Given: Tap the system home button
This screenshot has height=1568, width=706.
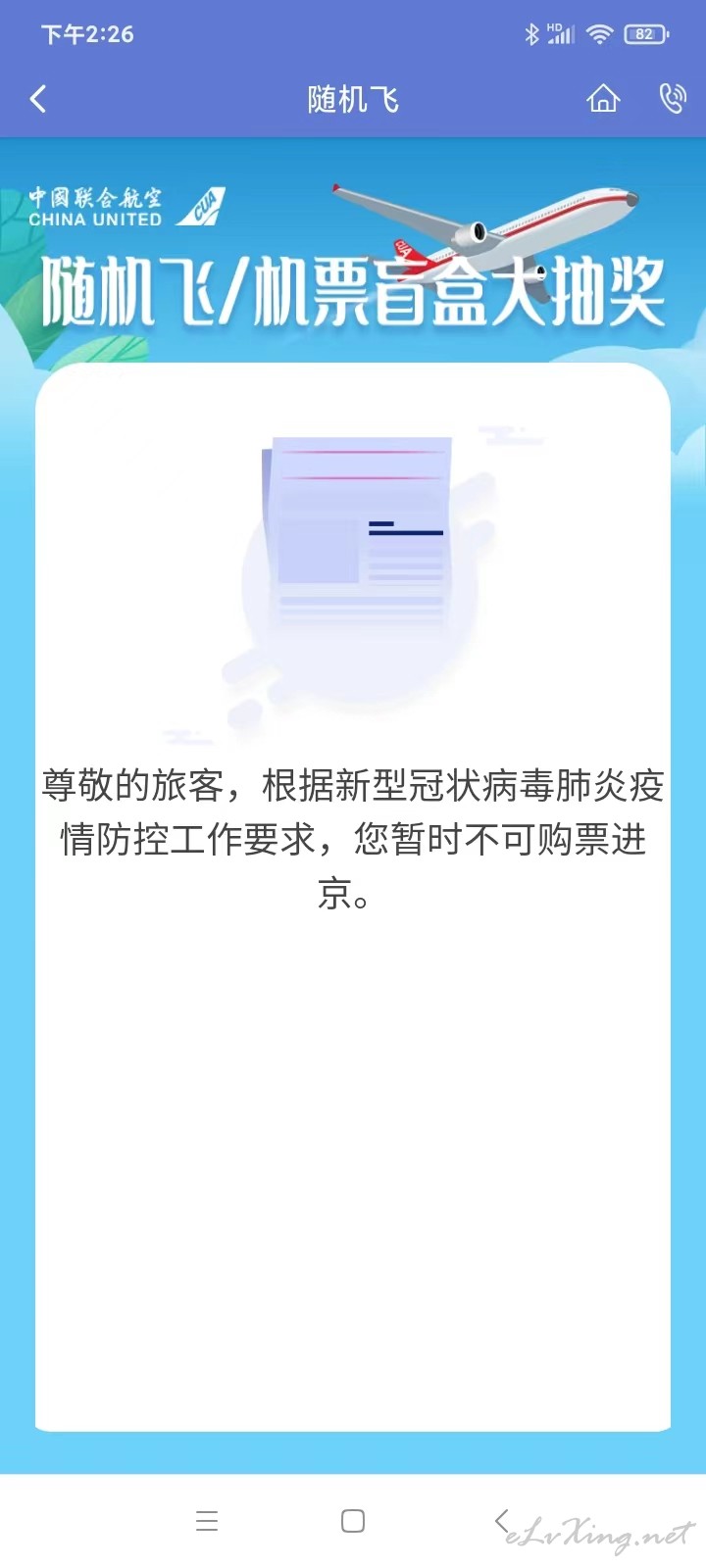Looking at the screenshot, I should point(353,1521).
